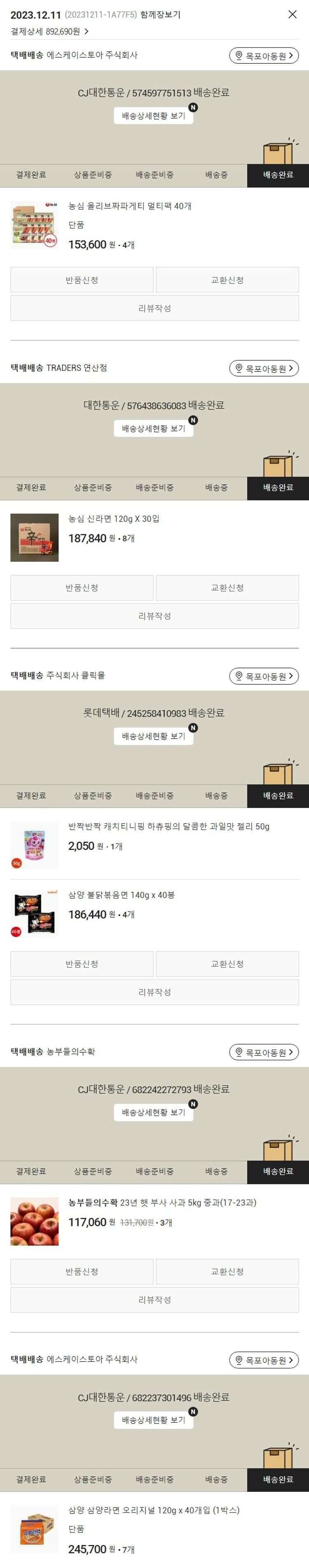This screenshot has height=1568, width=309.
Task: Request return for 부사 사과 5kg order
Action: pyautogui.click(x=82, y=1272)
